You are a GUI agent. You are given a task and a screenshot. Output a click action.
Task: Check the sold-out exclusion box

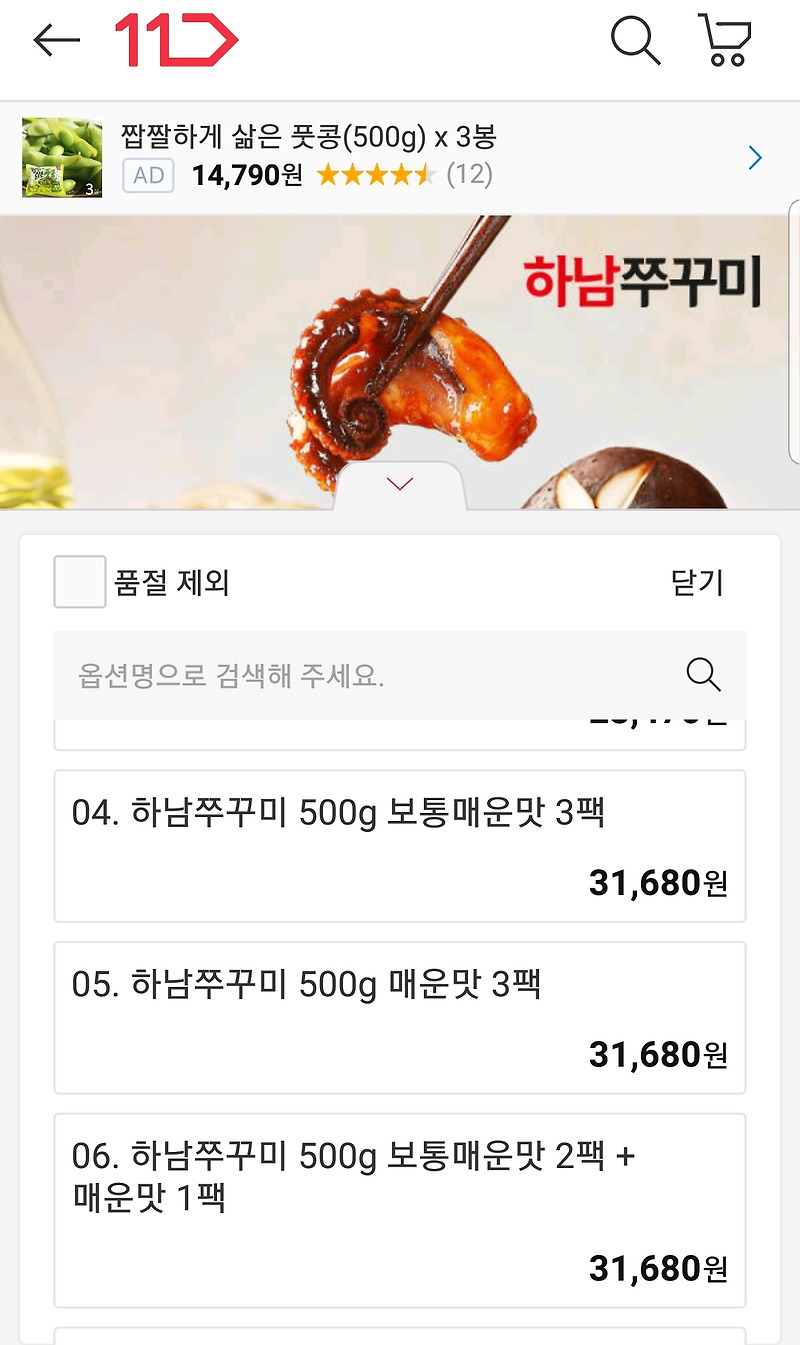pos(79,582)
